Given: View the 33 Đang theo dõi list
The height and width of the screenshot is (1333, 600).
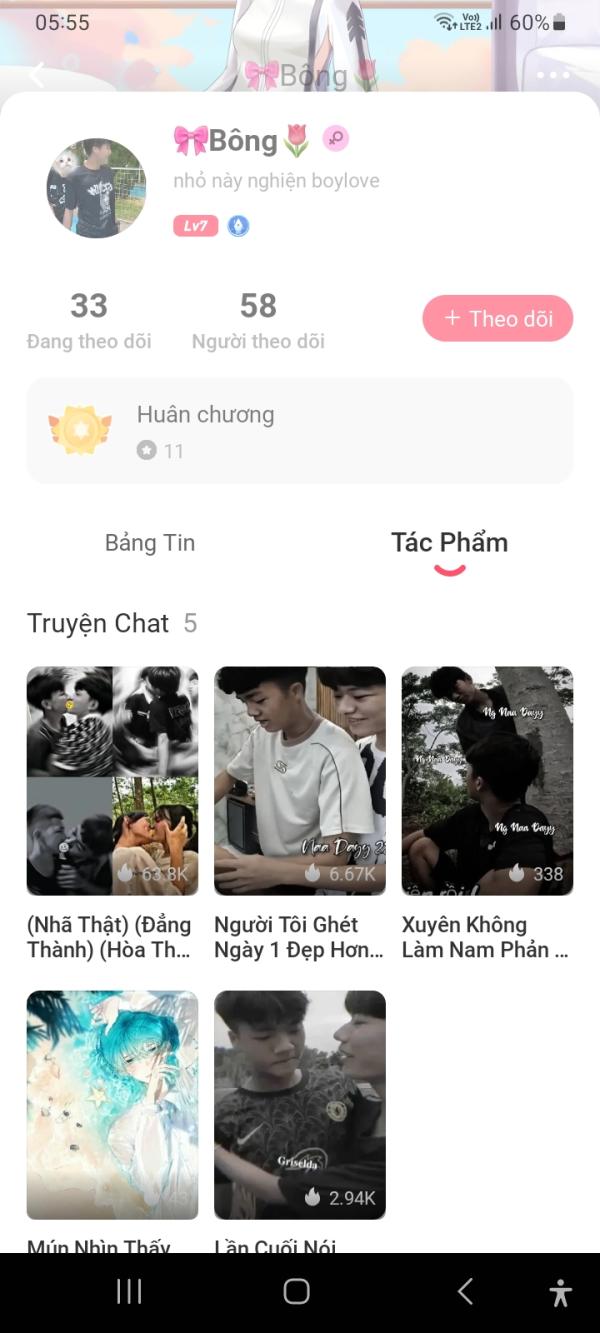Looking at the screenshot, I should (x=89, y=320).
